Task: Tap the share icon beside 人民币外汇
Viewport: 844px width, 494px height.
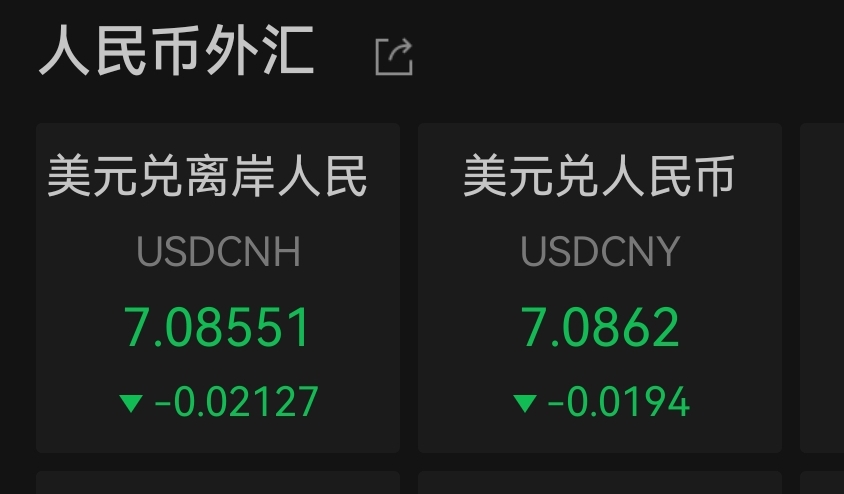Action: tap(393, 56)
